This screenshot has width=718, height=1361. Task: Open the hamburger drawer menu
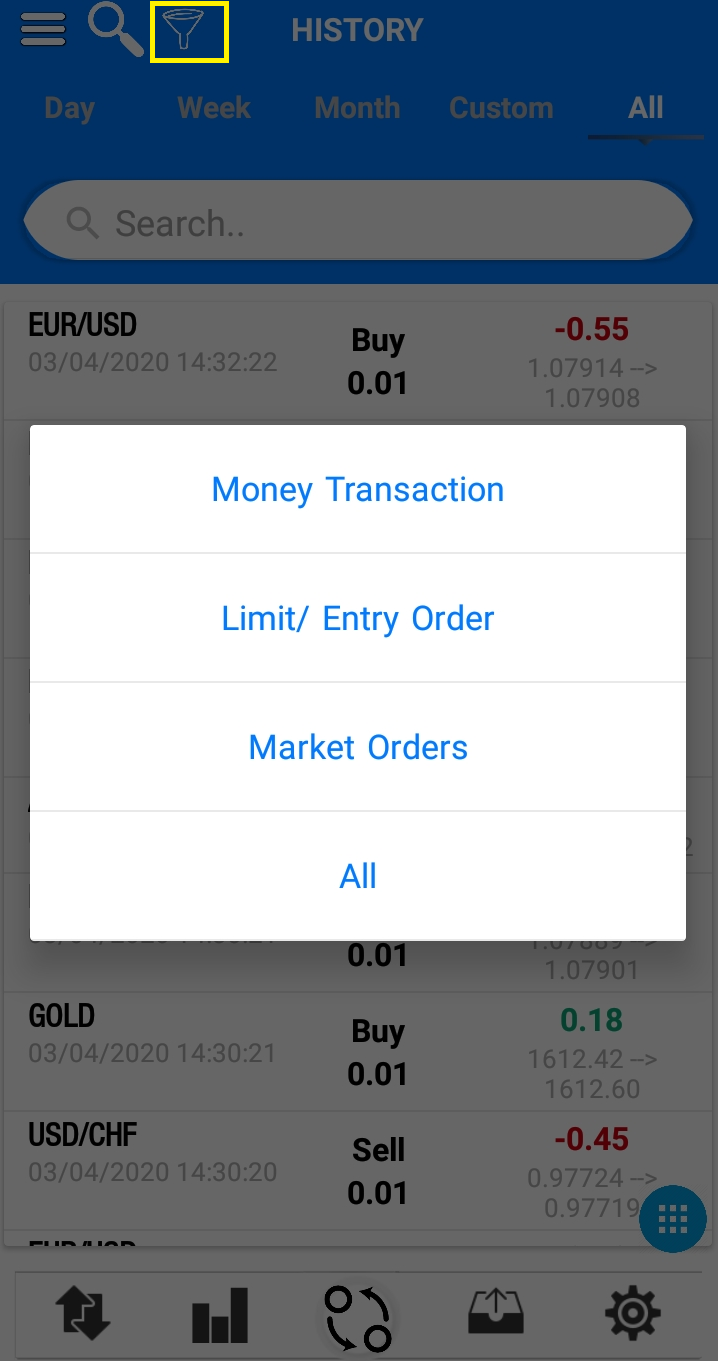click(43, 29)
